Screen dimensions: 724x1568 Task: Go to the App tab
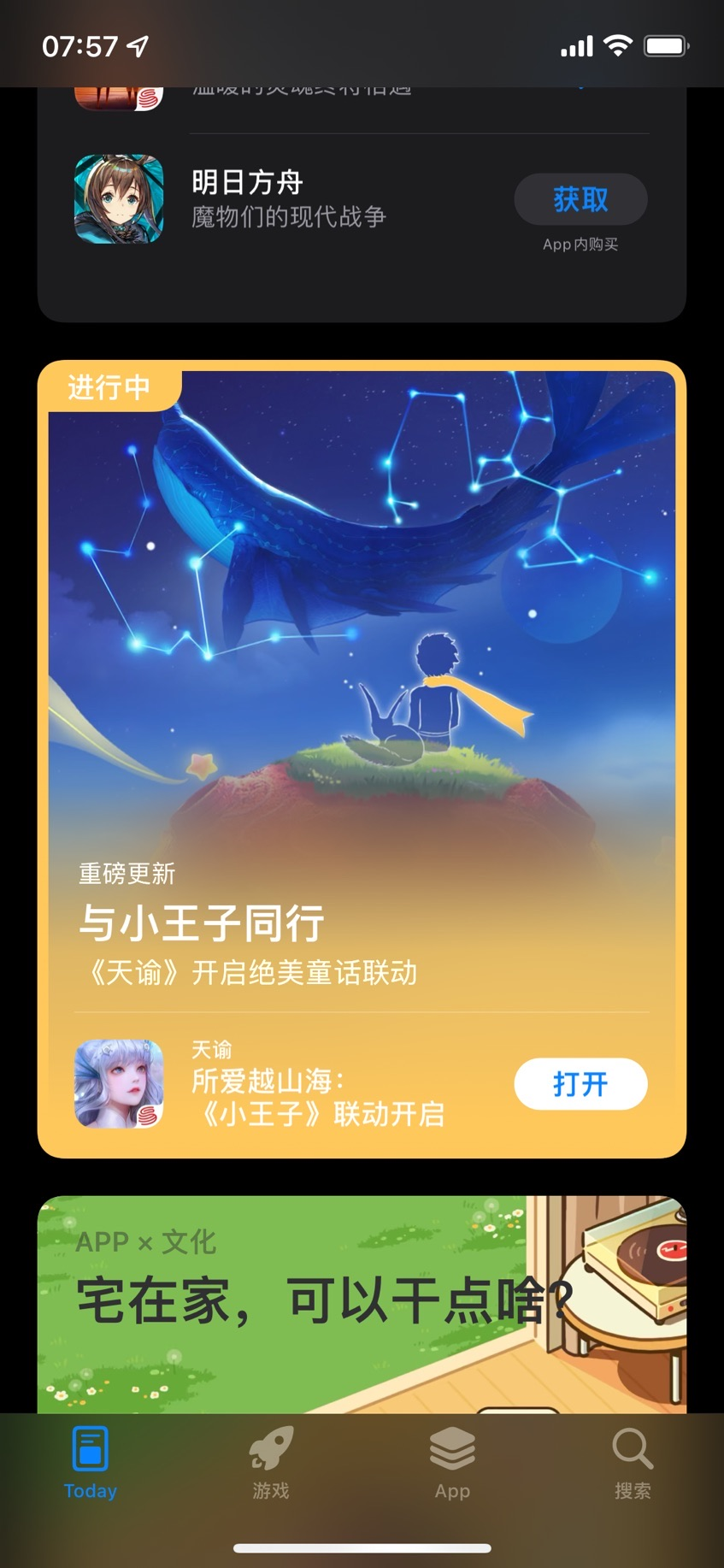[x=452, y=1463]
